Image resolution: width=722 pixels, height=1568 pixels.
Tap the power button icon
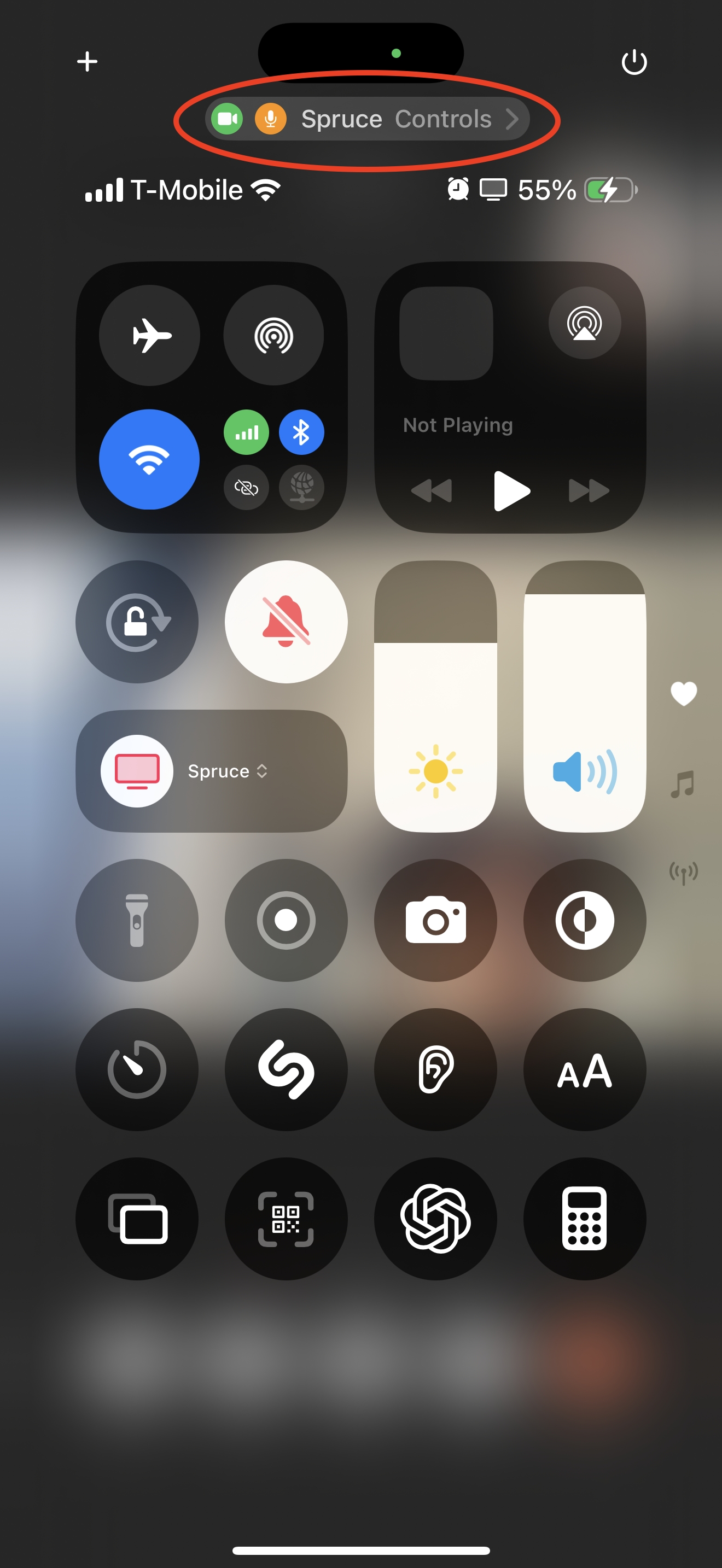click(x=633, y=62)
